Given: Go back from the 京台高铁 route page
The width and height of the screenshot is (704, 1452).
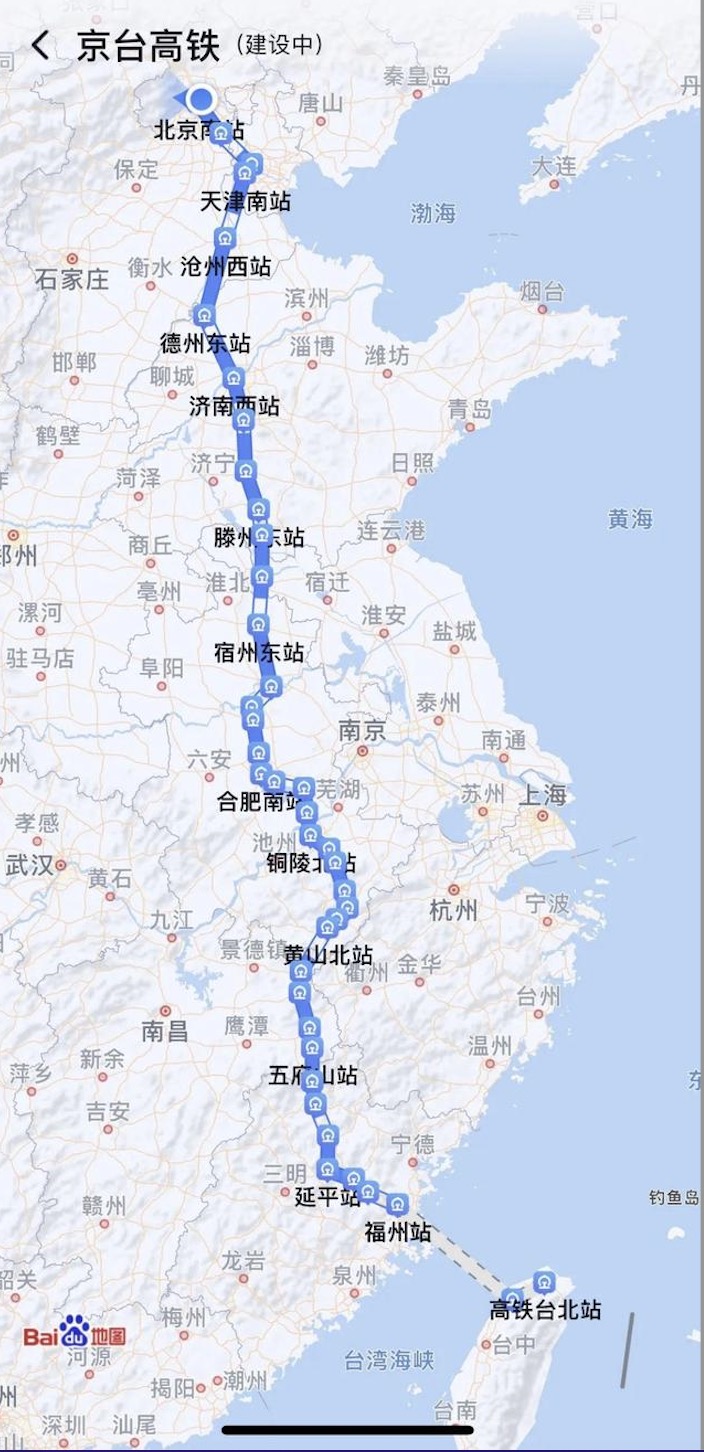Looking at the screenshot, I should [x=40, y=46].
